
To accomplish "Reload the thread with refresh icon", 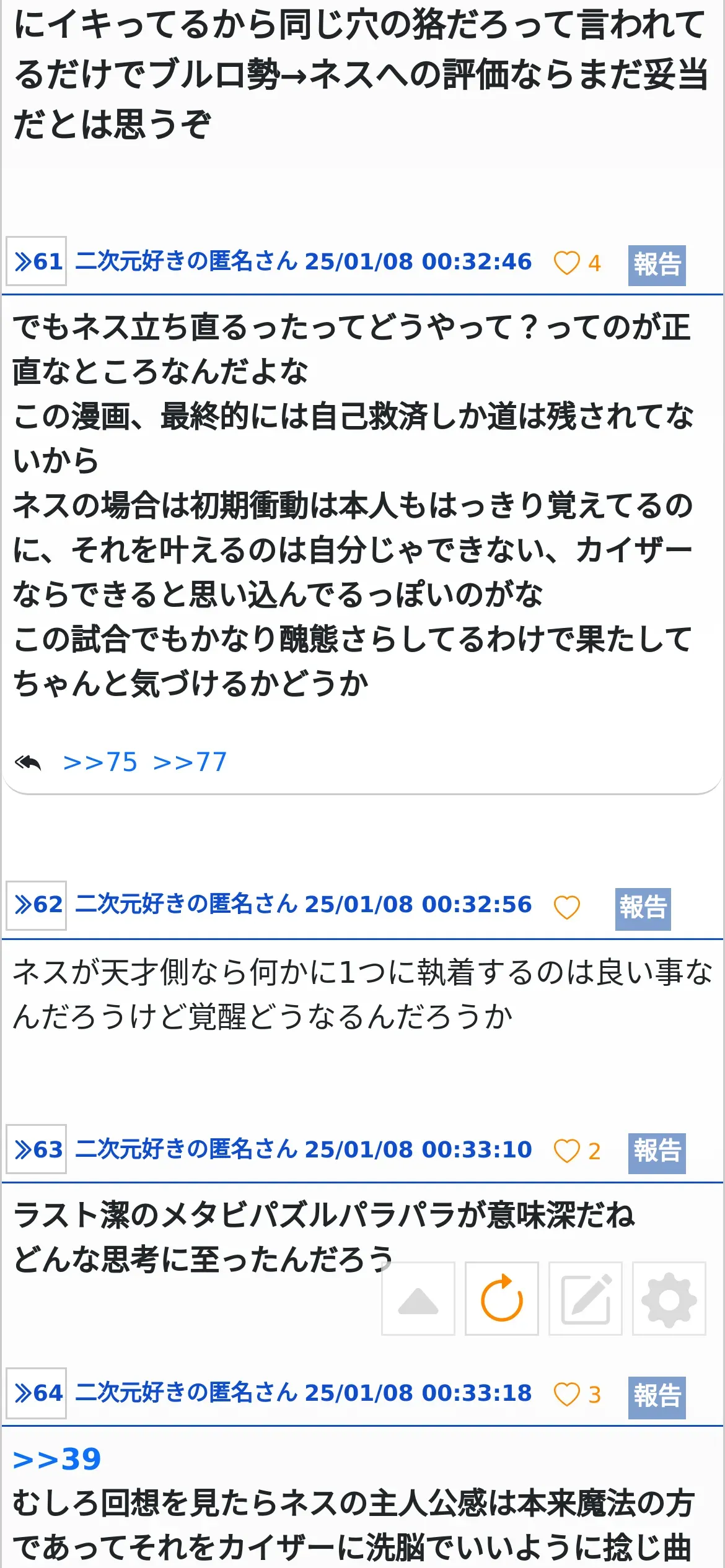I will (x=502, y=1299).
